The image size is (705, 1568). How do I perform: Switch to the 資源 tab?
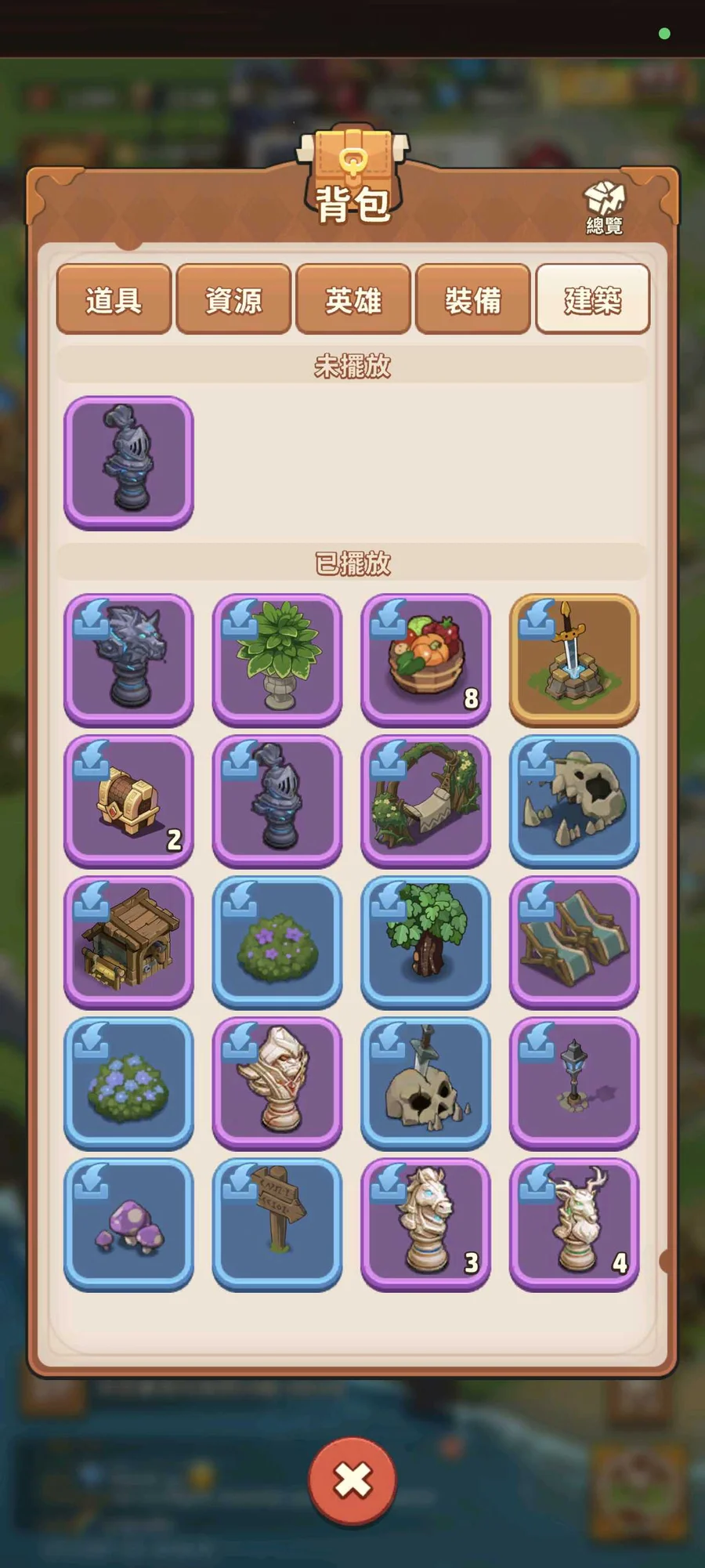point(233,299)
